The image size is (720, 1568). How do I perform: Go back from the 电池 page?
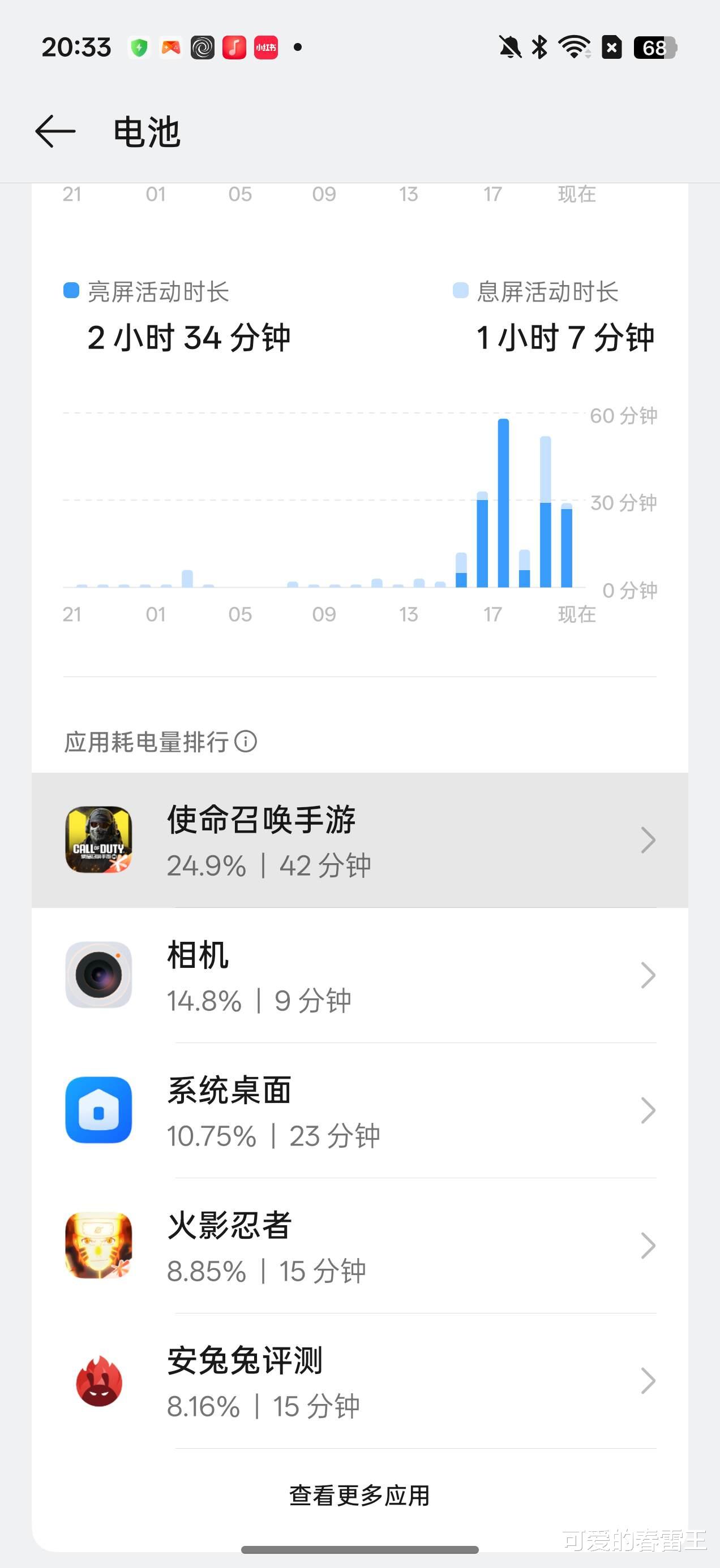point(55,131)
